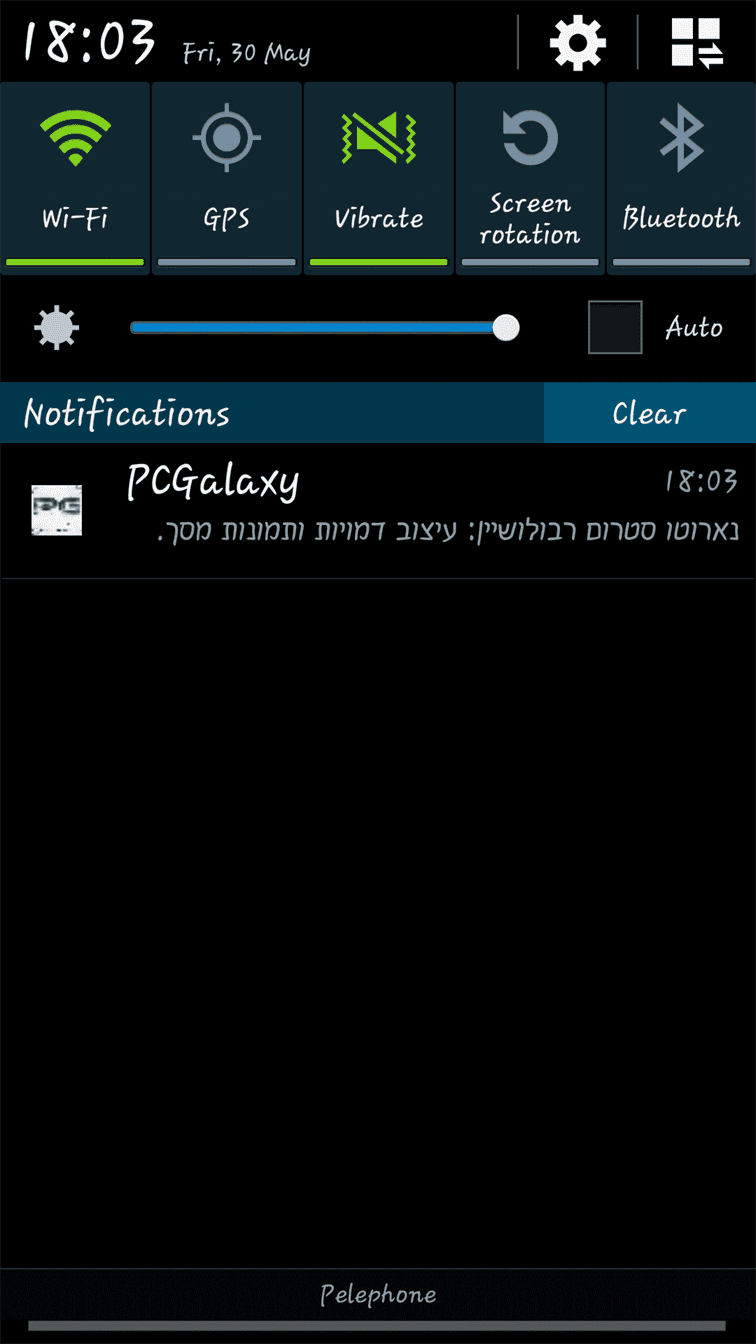The image size is (756, 1344).
Task: Toggle the Vibrate sound mode
Action: pos(379,178)
